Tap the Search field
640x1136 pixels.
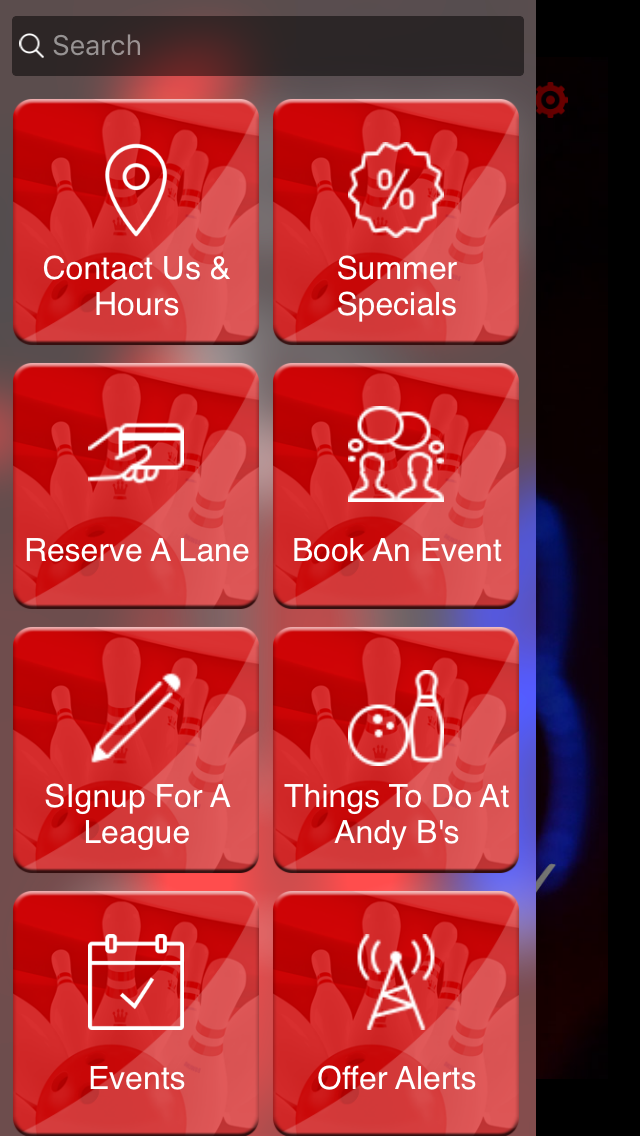tap(268, 46)
